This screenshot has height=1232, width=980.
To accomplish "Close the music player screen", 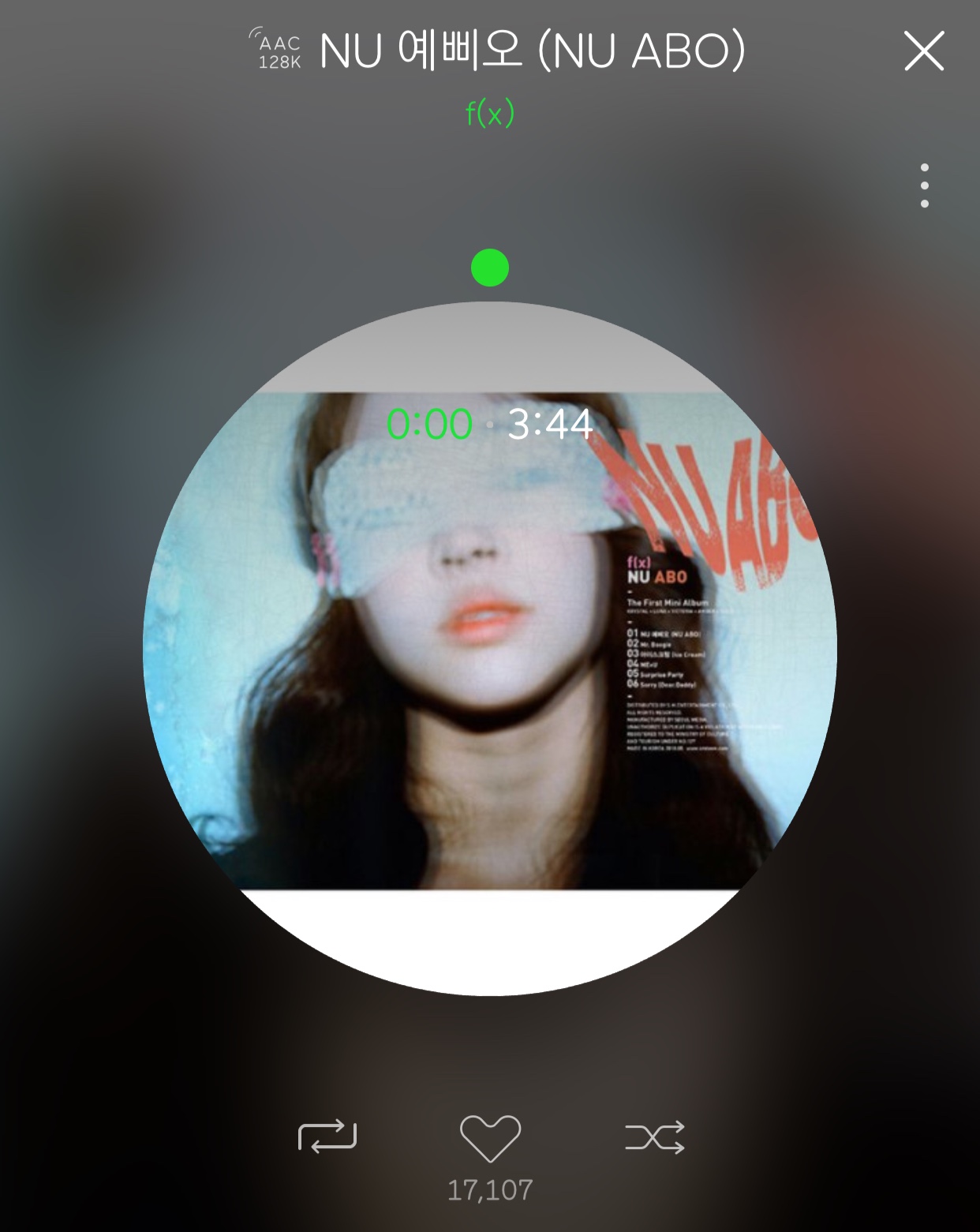I will click(923, 52).
